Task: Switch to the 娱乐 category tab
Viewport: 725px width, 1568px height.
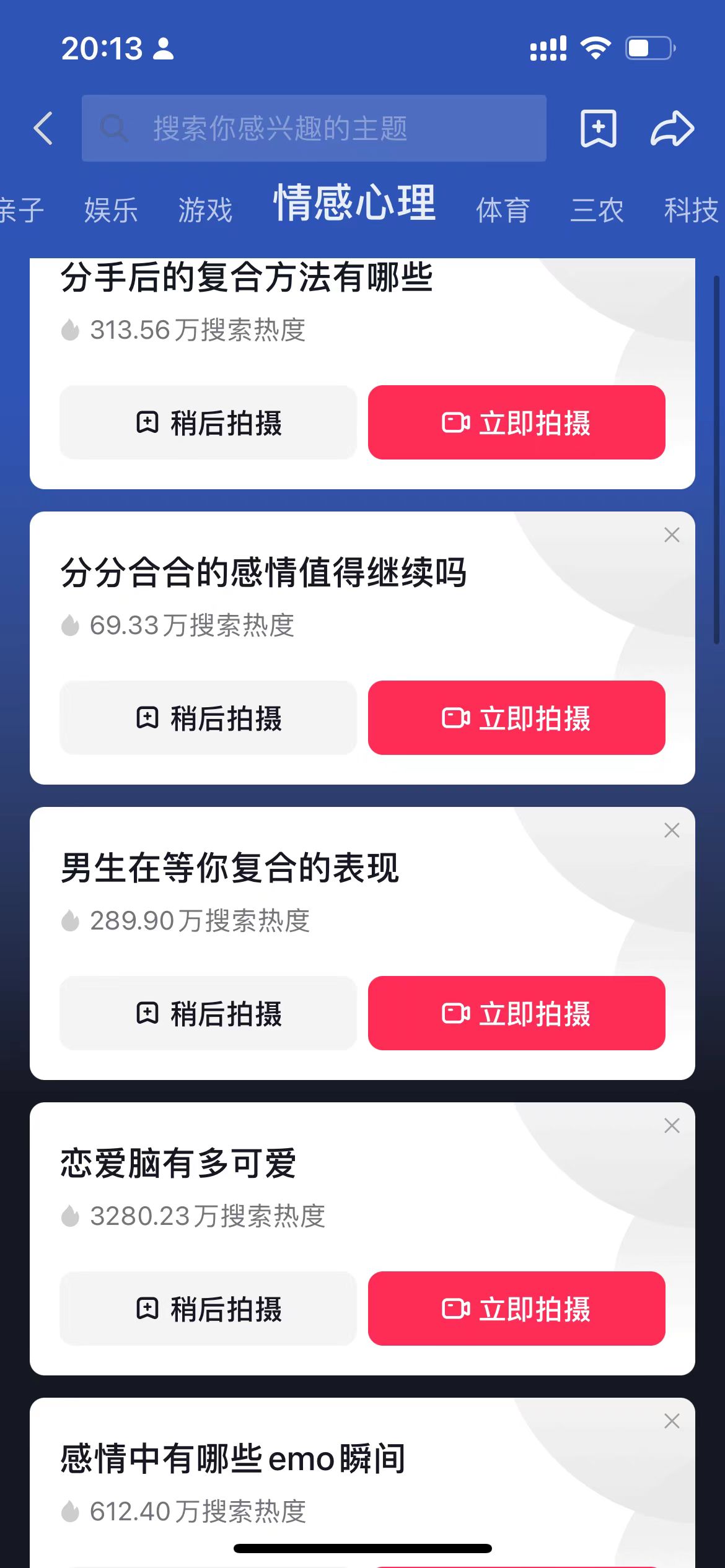Action: (x=112, y=210)
